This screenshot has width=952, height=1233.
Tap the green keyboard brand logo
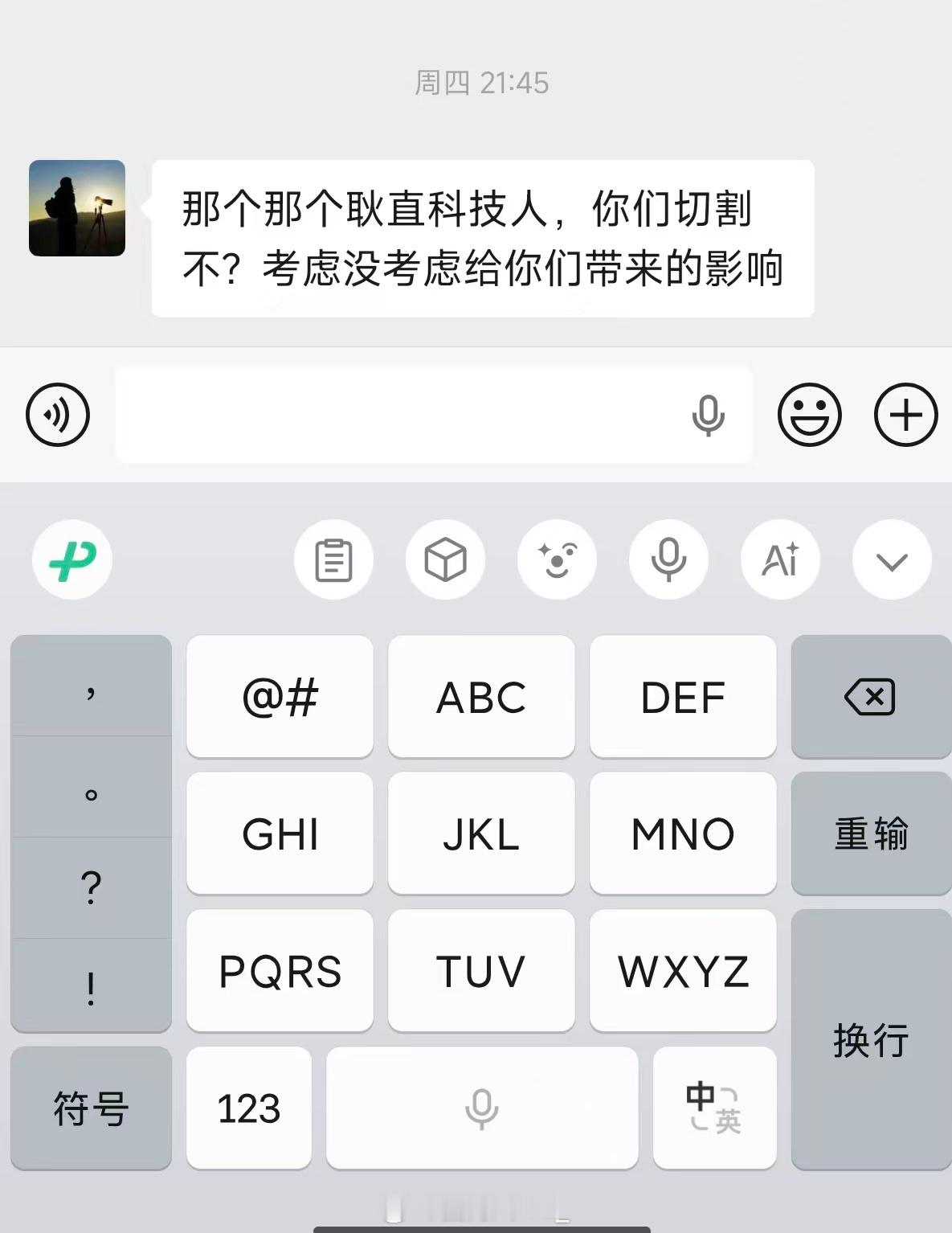(72, 560)
